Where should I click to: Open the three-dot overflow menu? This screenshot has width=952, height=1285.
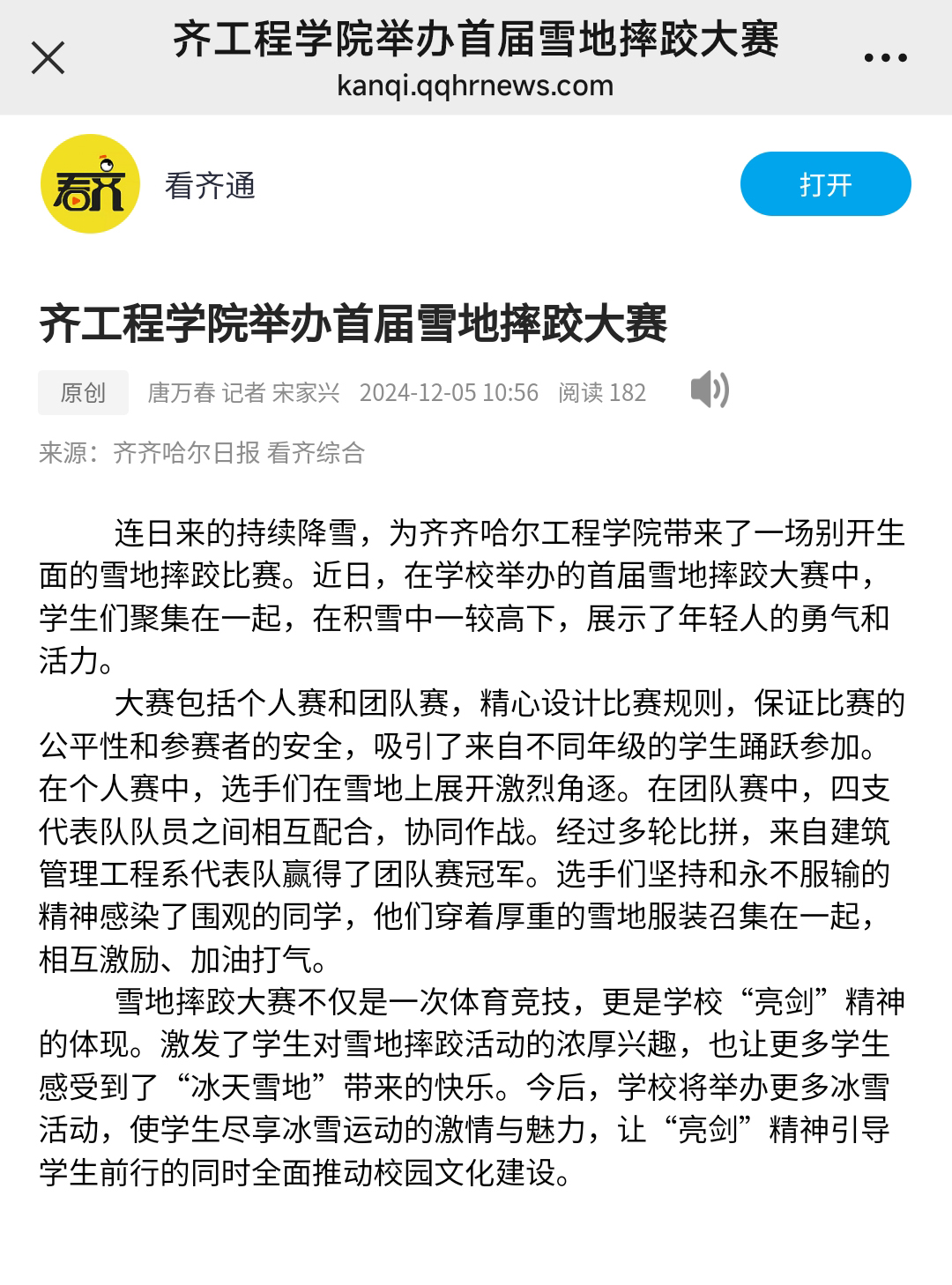coord(885,58)
